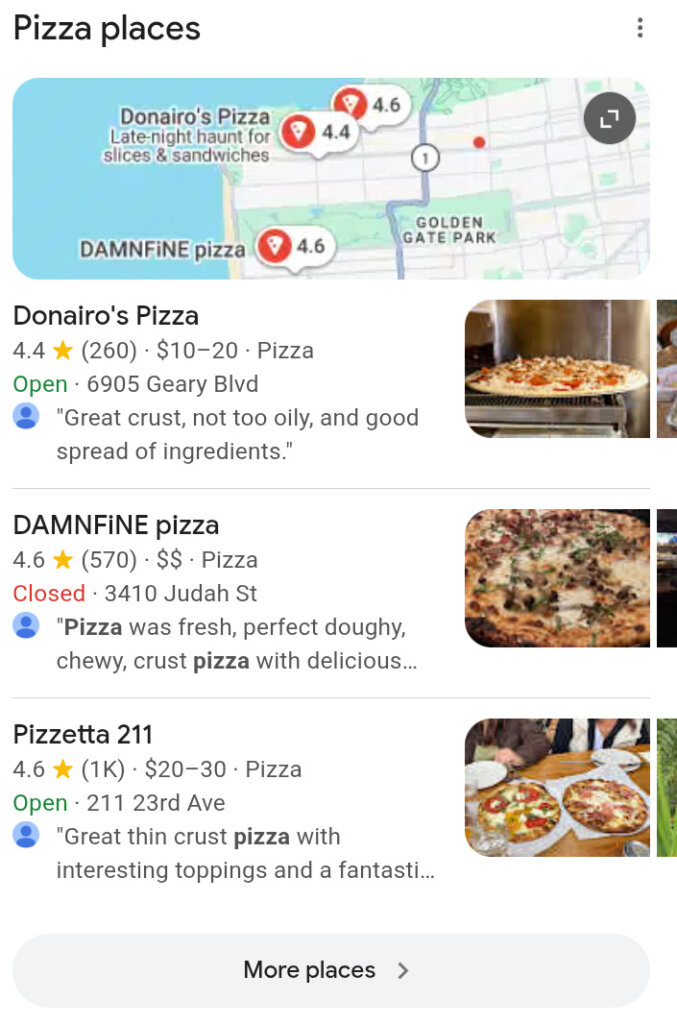View the Pizzetta 211 photo

click(557, 787)
